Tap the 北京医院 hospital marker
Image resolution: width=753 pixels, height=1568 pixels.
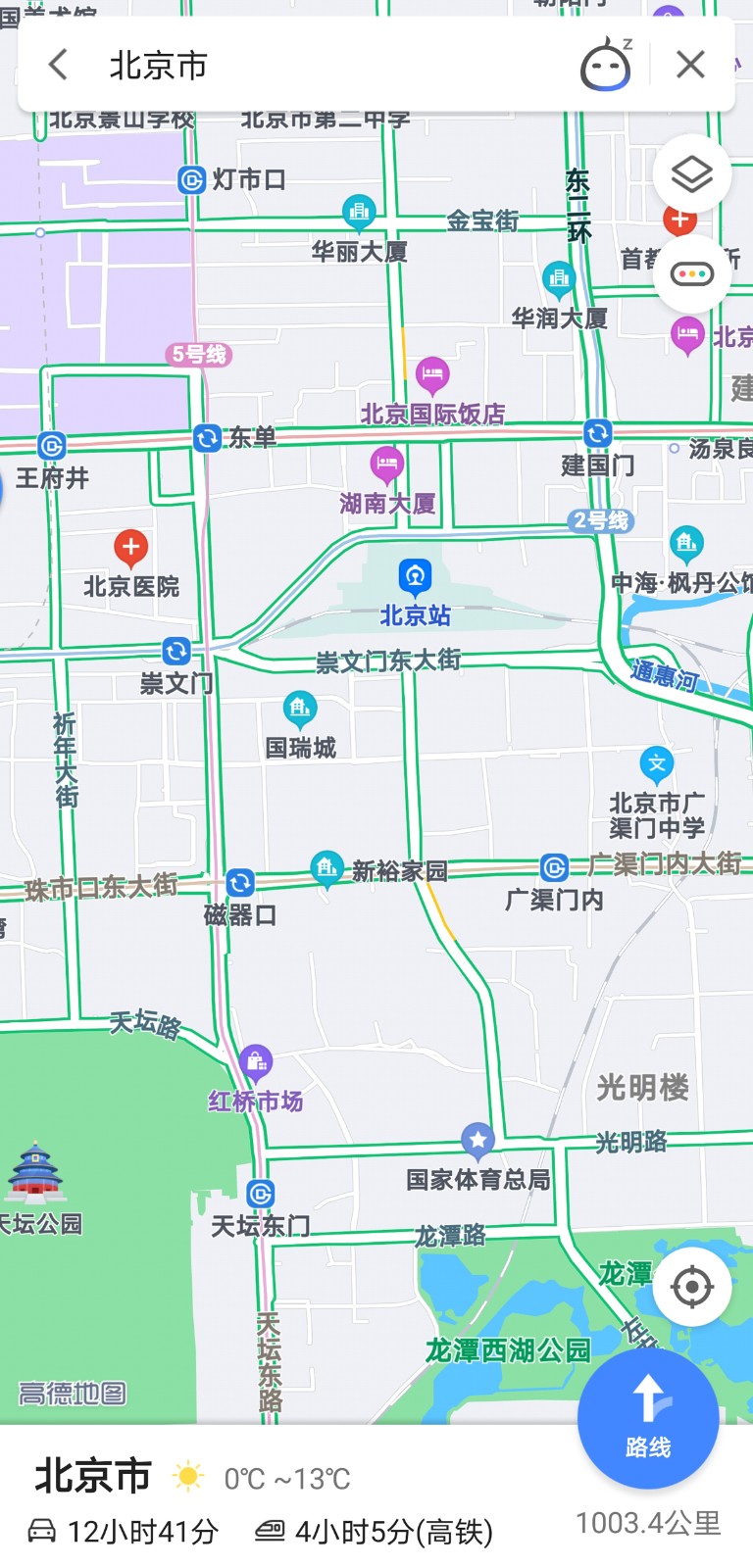130,548
